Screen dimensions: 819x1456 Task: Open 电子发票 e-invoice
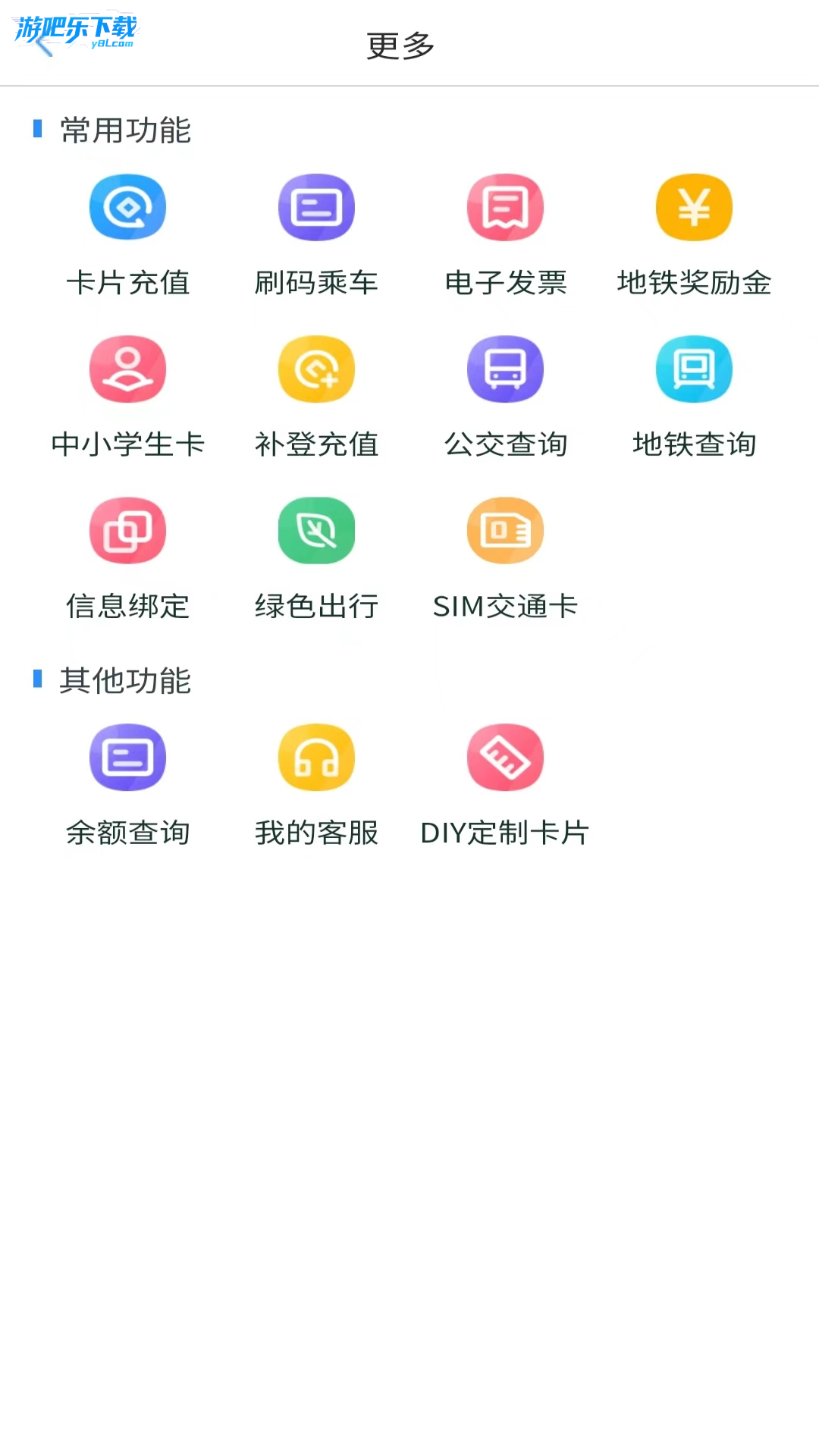[505, 208]
